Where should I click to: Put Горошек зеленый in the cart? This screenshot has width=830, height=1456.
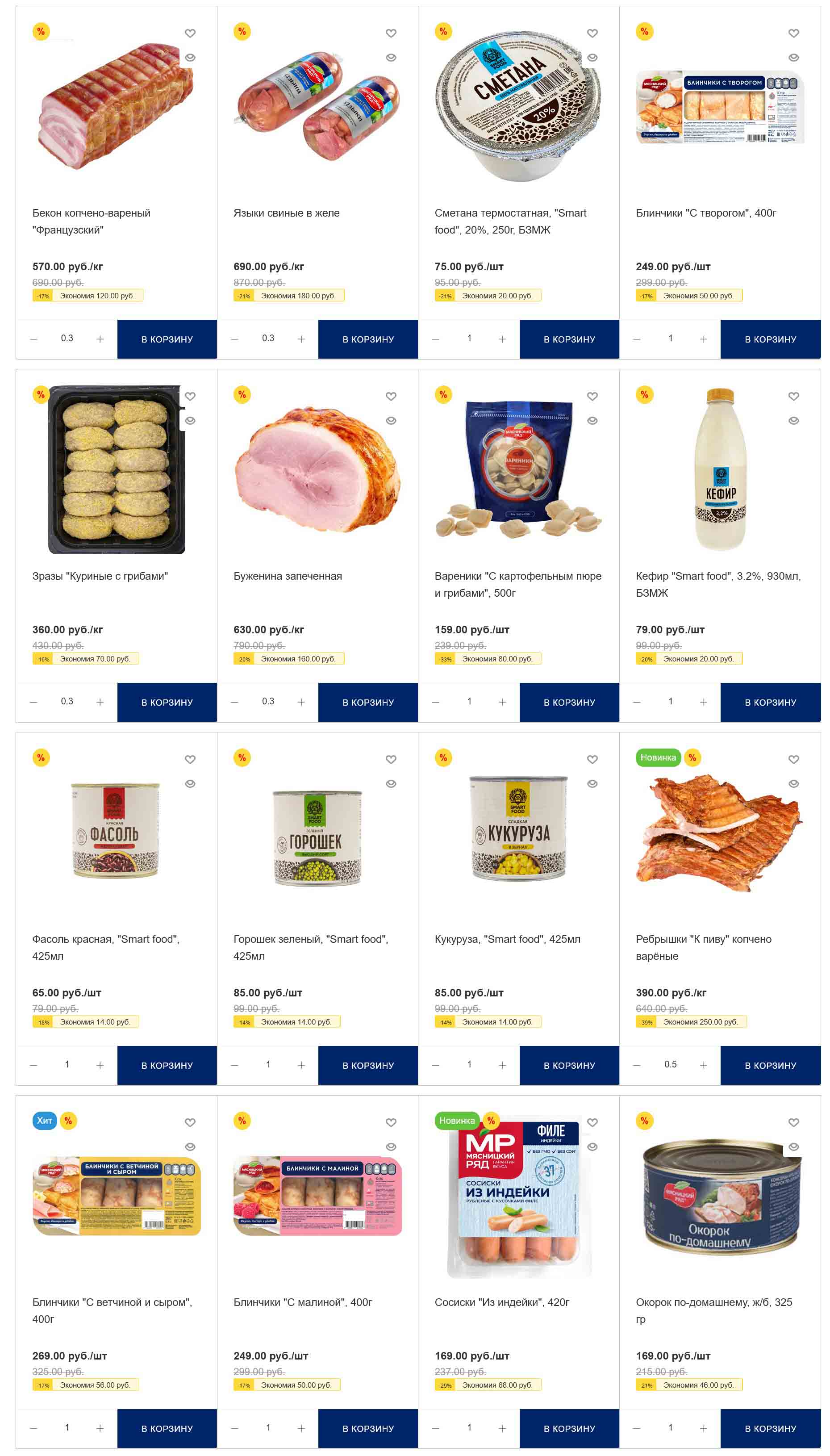[x=368, y=1066]
